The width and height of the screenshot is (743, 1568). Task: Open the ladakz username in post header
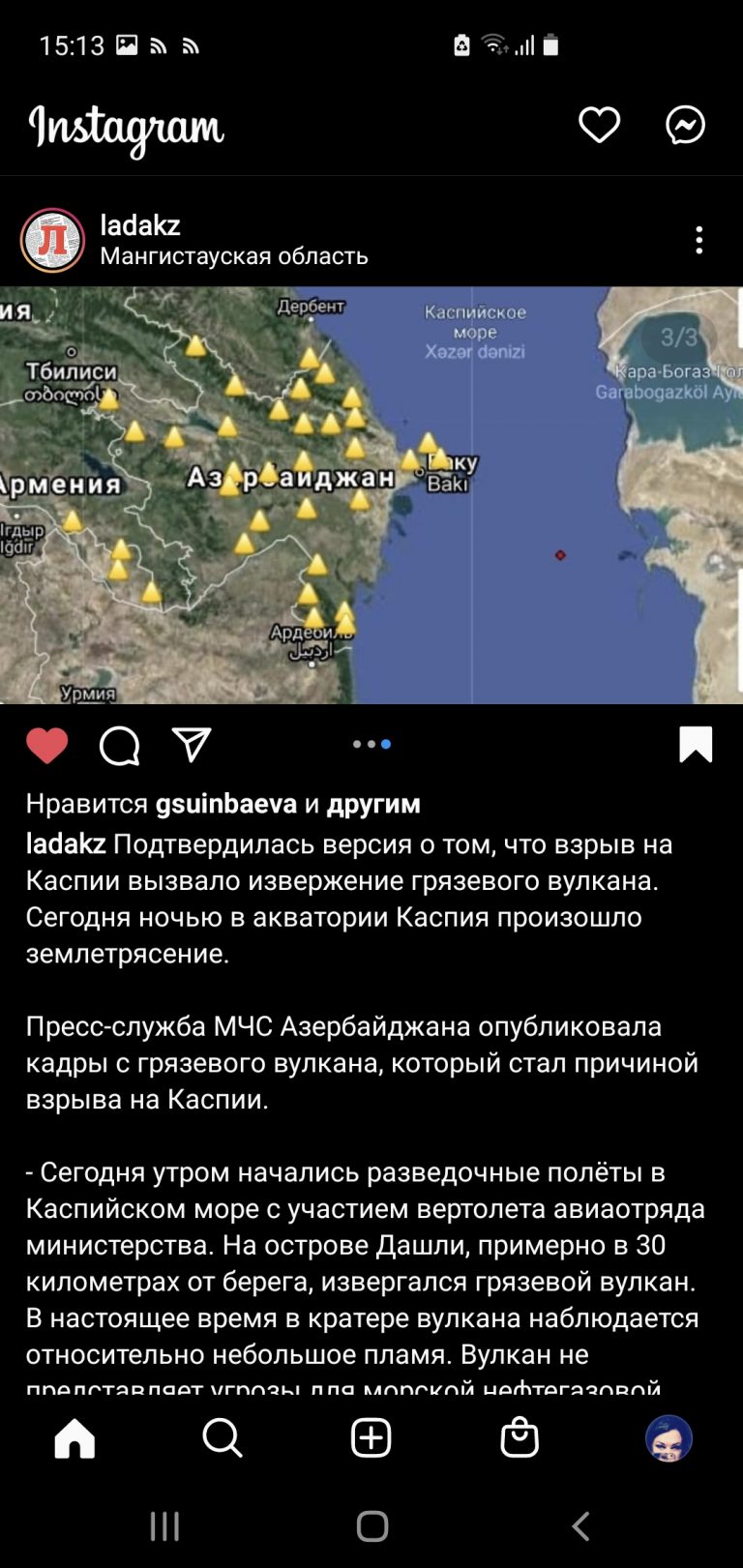pos(140,225)
